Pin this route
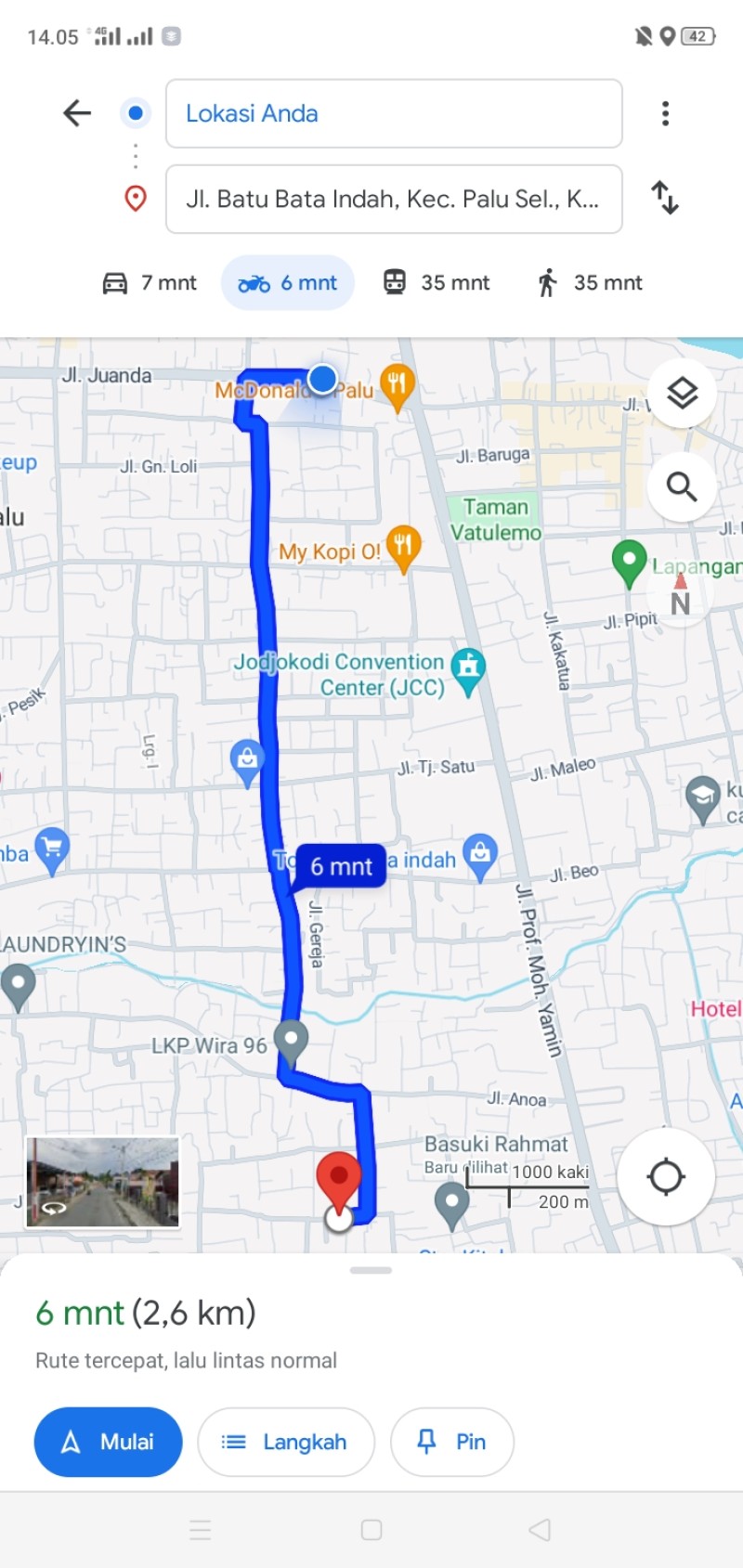The height and width of the screenshot is (1568, 743). tap(452, 1442)
